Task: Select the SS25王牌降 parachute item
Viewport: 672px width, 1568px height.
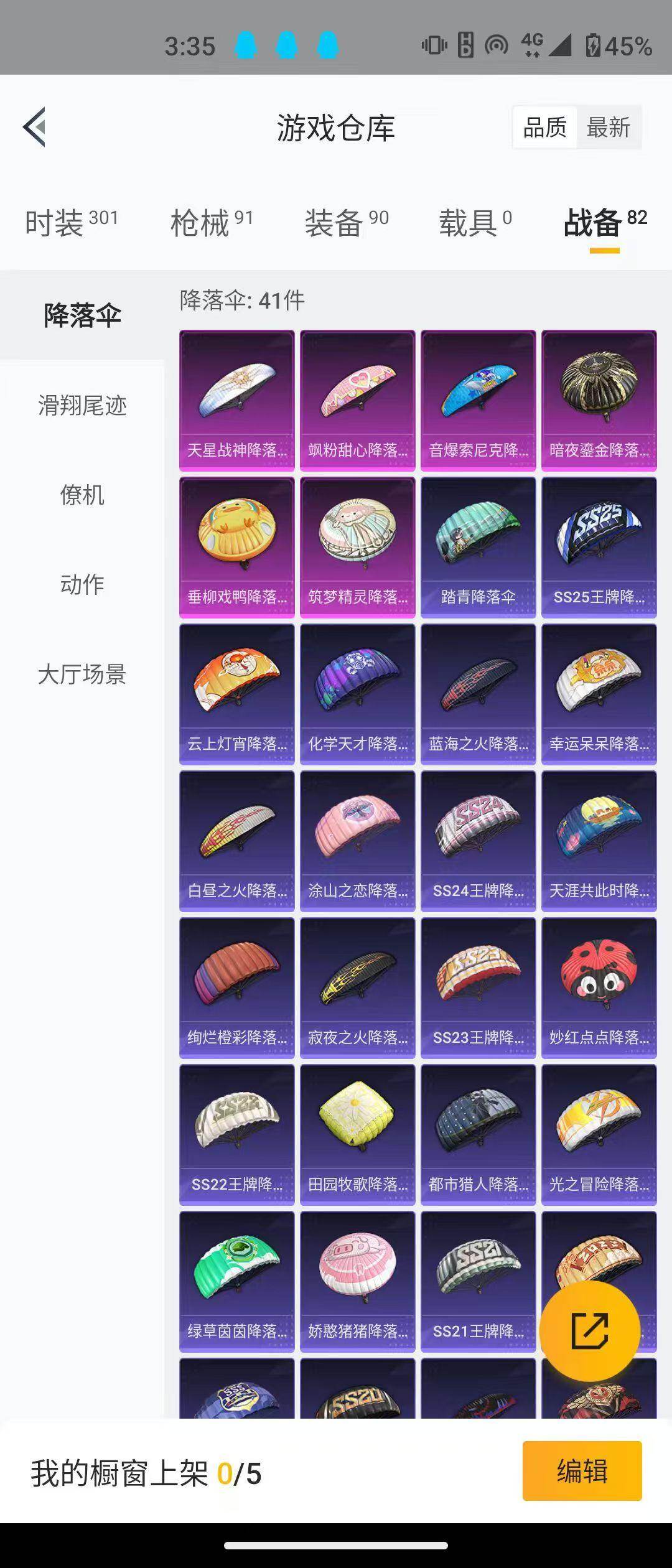Action: tap(599, 548)
